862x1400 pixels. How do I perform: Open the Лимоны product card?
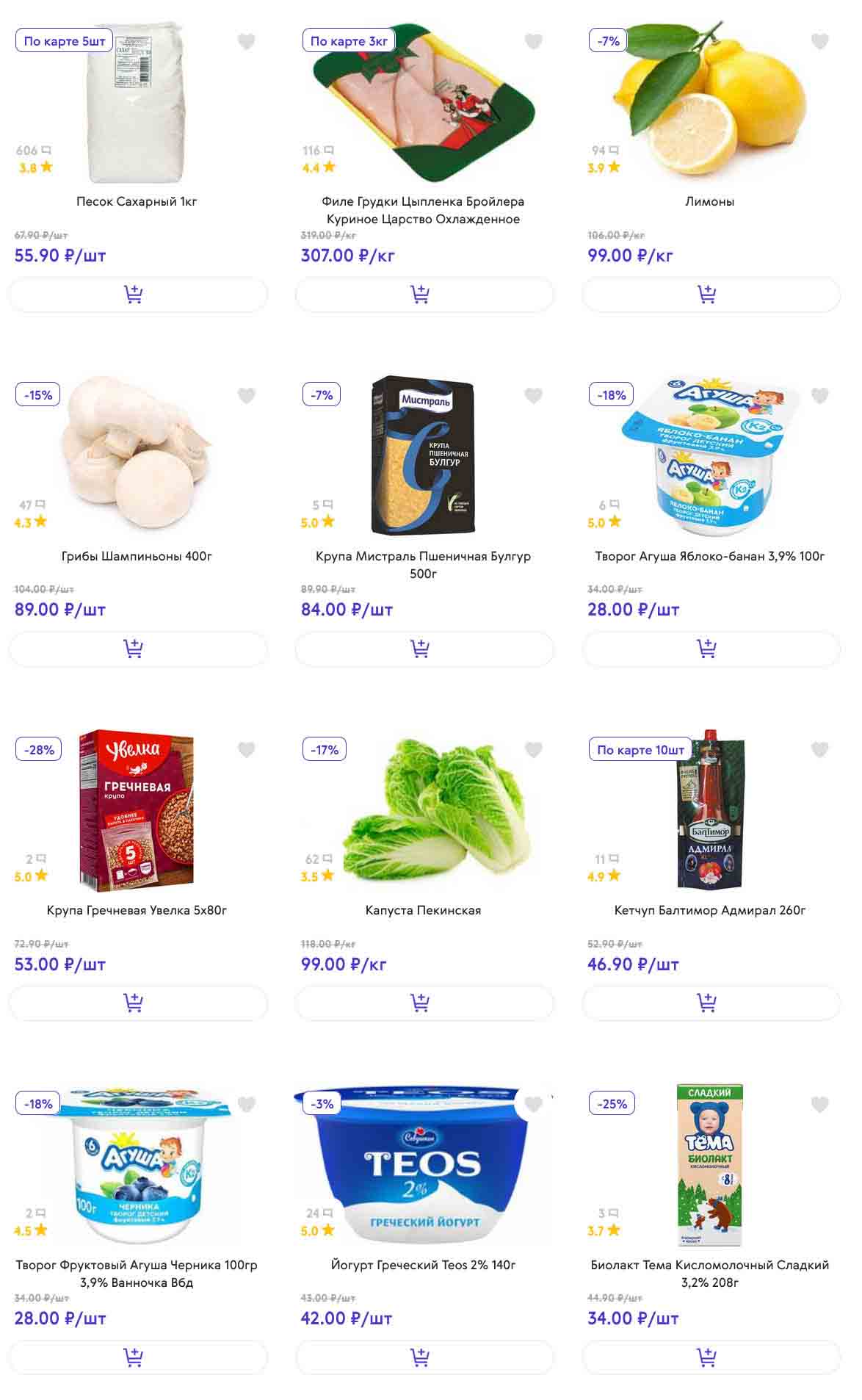point(709,201)
